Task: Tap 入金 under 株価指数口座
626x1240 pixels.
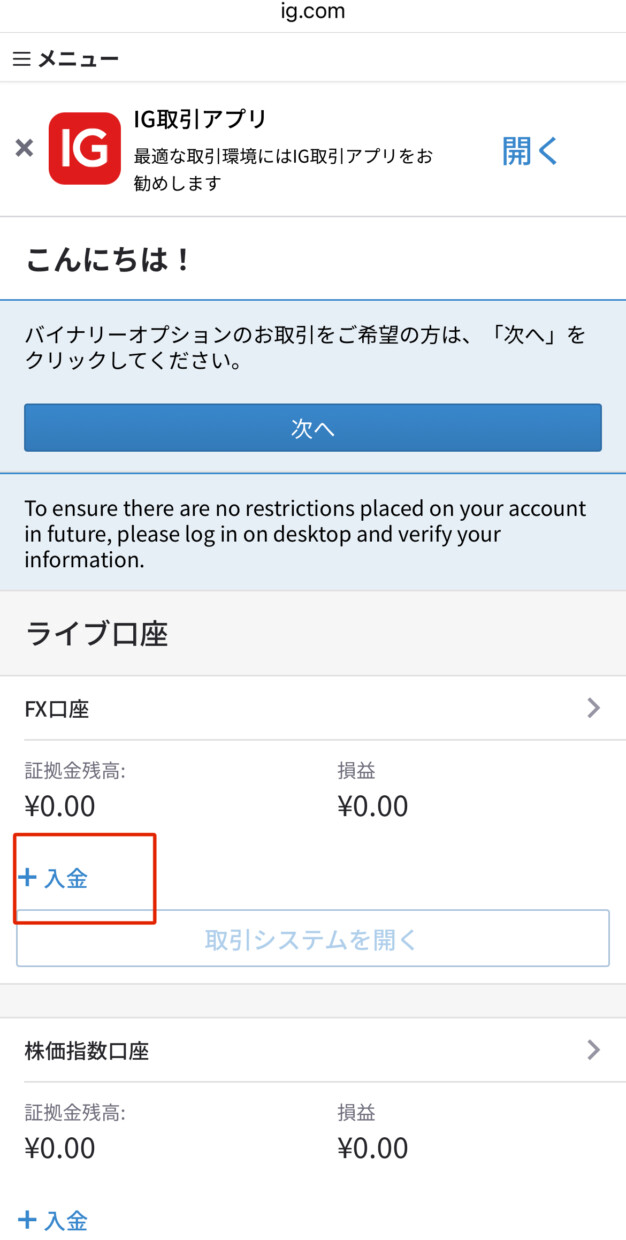Action: 53,1220
